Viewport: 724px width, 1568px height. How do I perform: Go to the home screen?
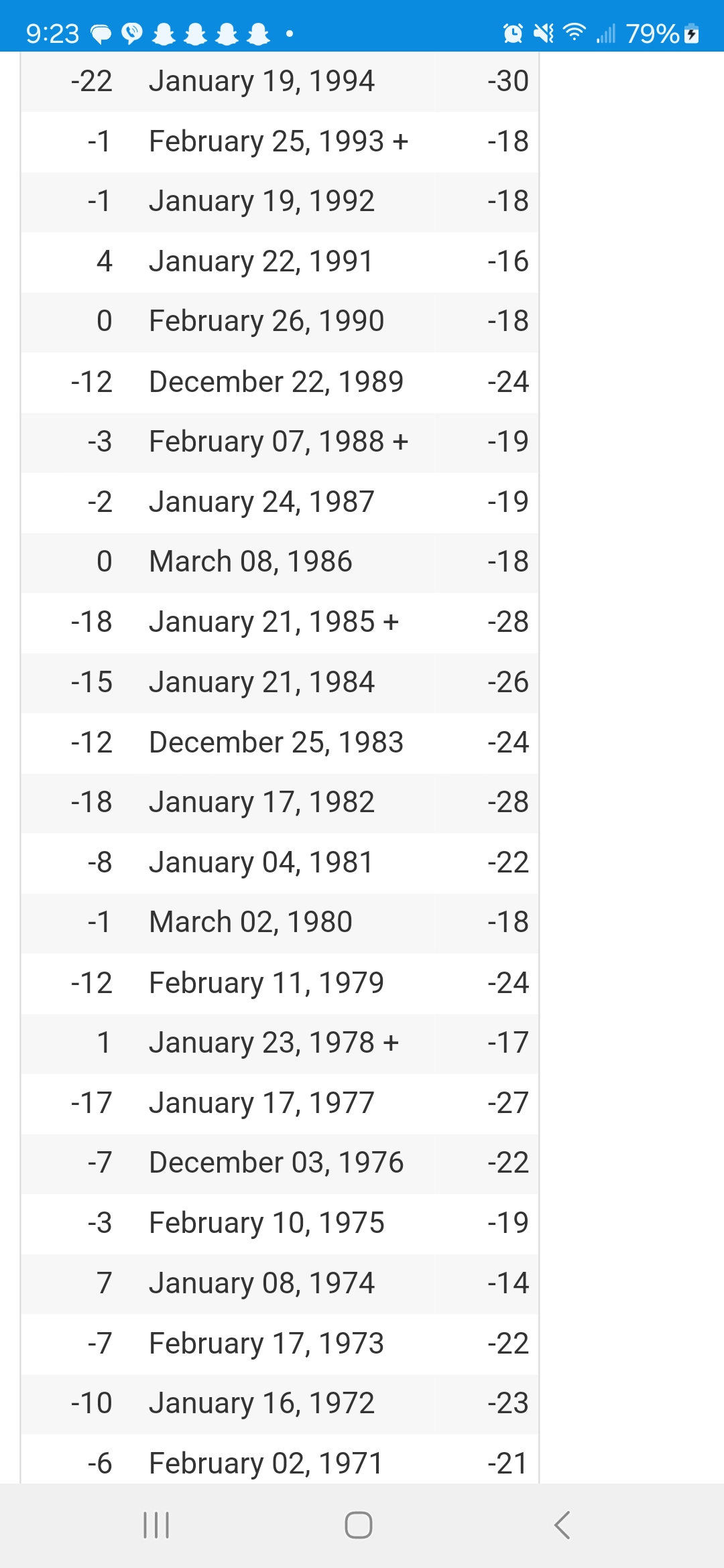coord(359,1525)
